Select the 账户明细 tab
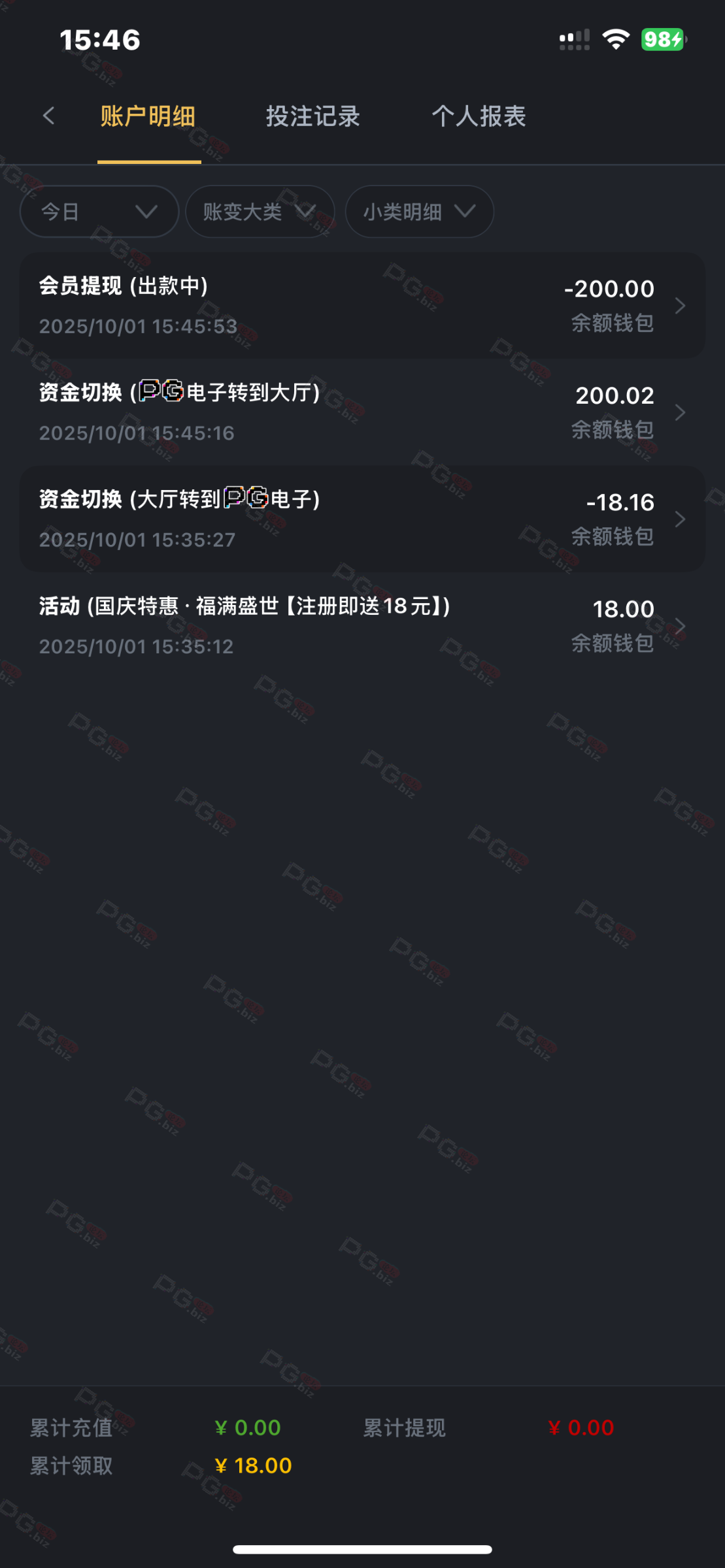725x1568 pixels. coord(148,116)
